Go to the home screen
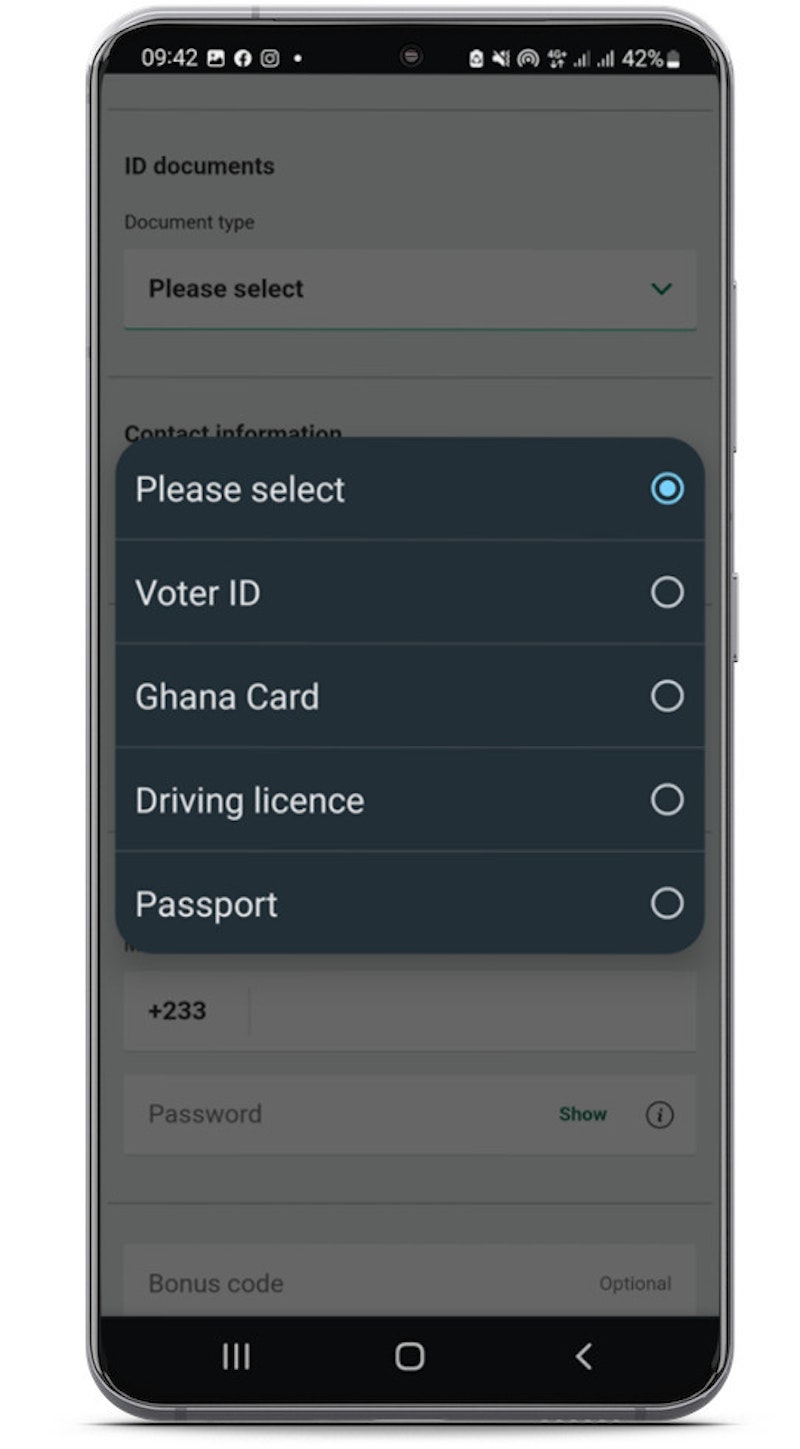The image size is (800, 1449). 409,1356
